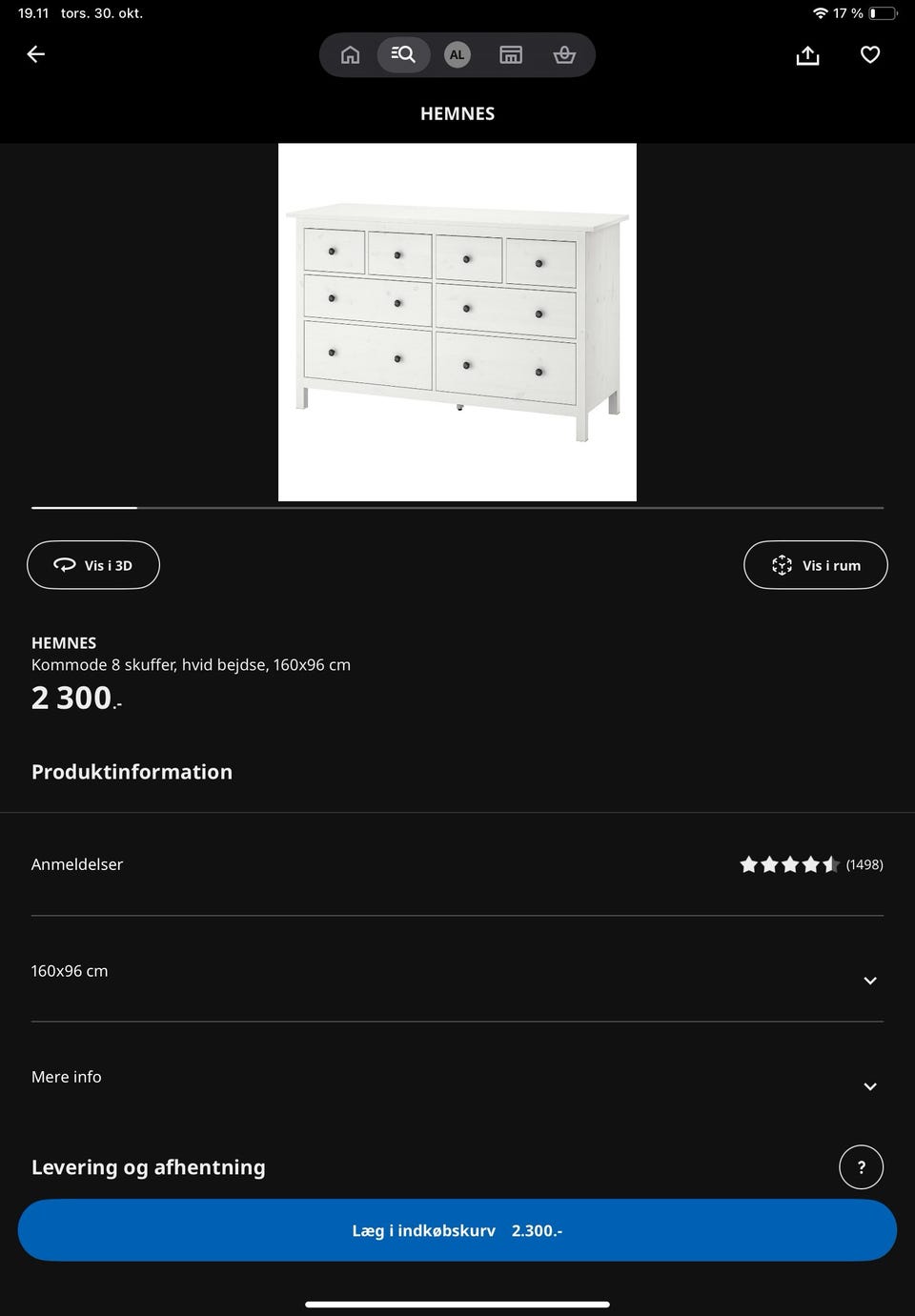
Task: Select the Search icon in top navigation
Action: [403, 54]
